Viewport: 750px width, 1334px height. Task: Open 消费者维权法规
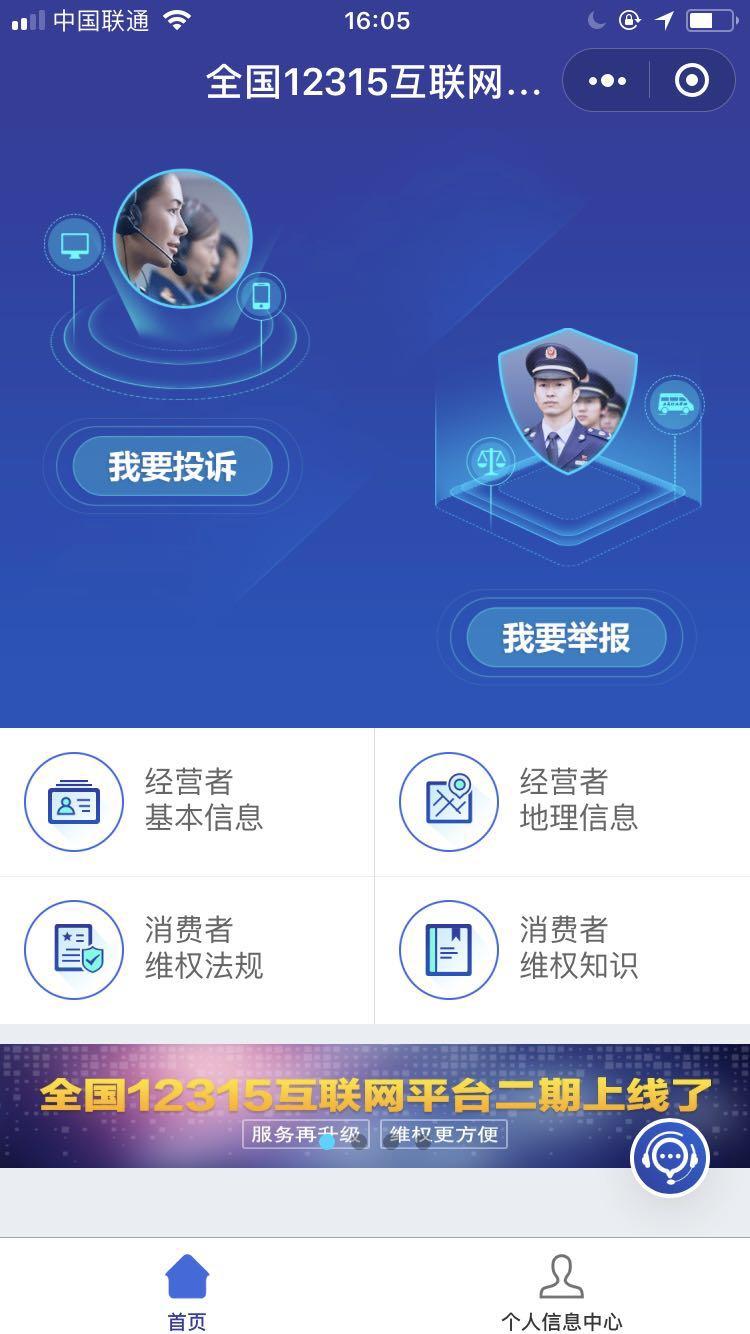tap(187, 949)
